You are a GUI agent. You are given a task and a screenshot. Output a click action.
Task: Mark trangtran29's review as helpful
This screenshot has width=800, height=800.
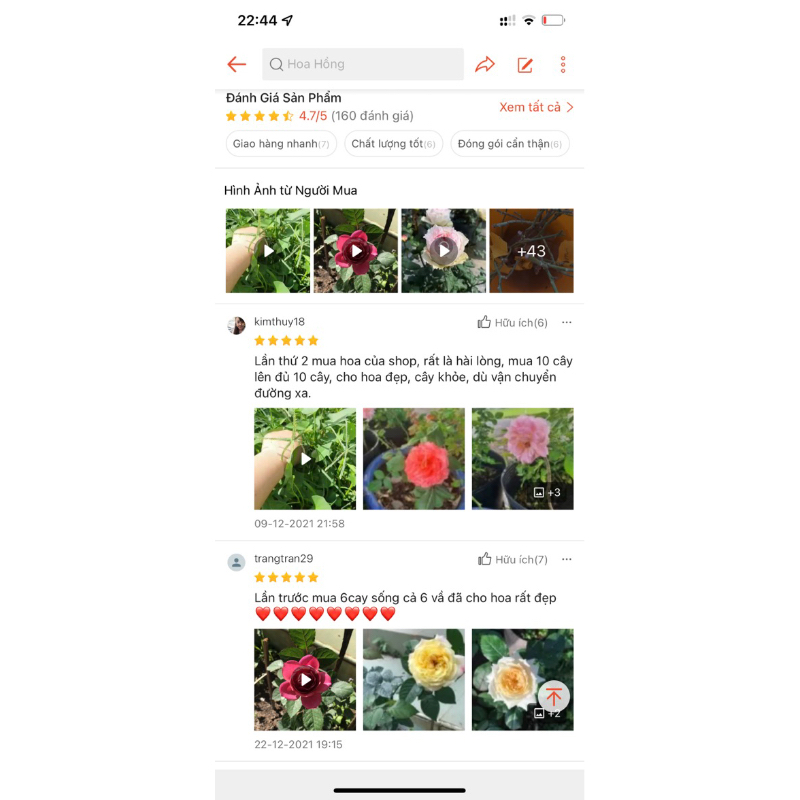[512, 560]
